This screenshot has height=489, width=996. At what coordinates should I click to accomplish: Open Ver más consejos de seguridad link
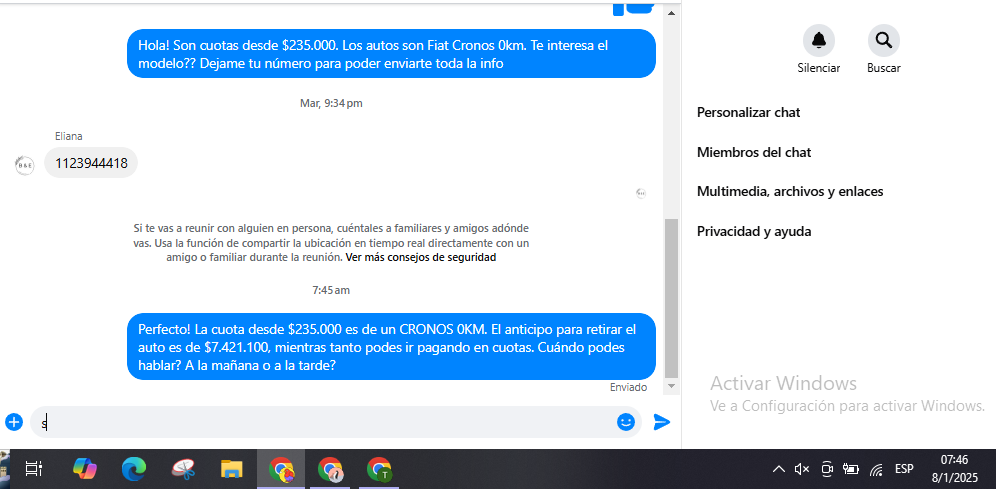tap(420, 257)
